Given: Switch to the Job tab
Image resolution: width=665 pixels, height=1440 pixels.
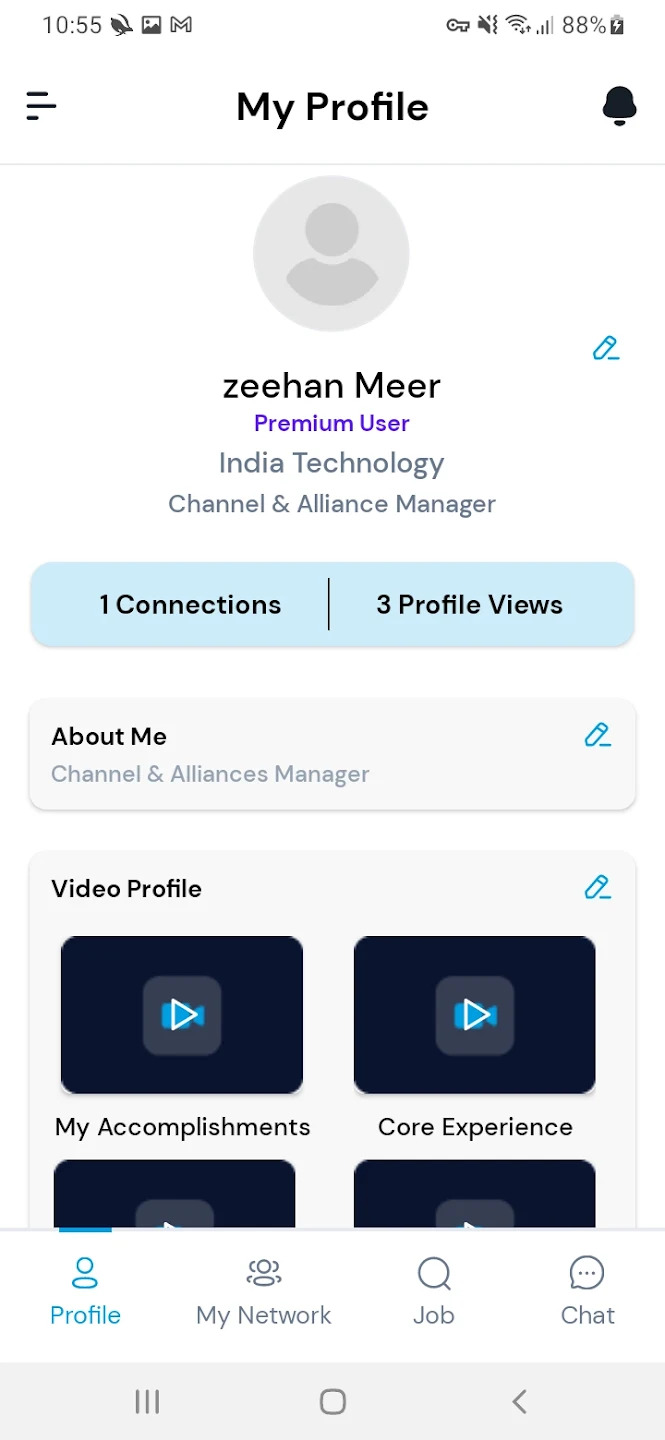Looking at the screenshot, I should click(434, 1291).
